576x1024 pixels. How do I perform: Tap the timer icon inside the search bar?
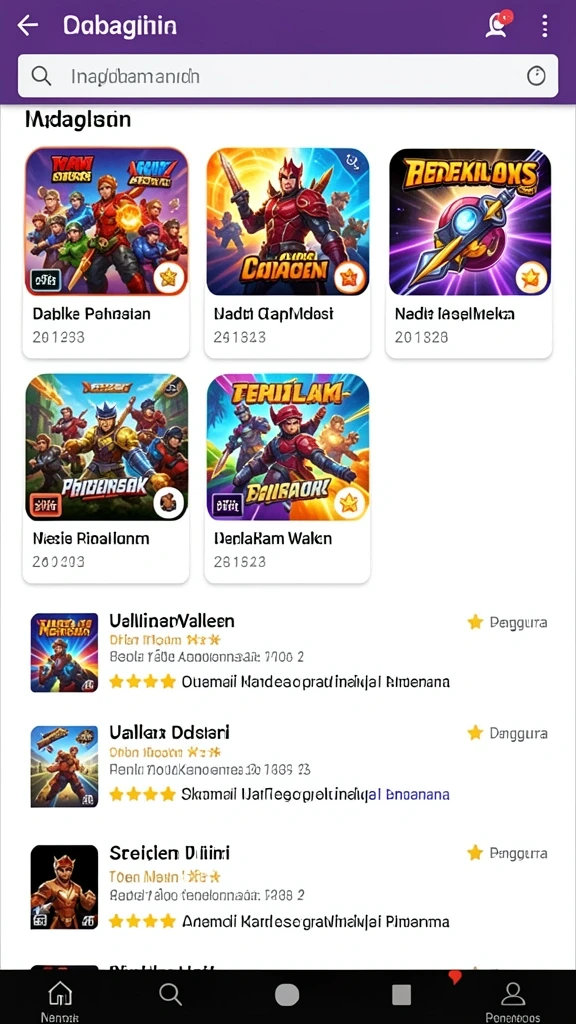tap(536, 76)
